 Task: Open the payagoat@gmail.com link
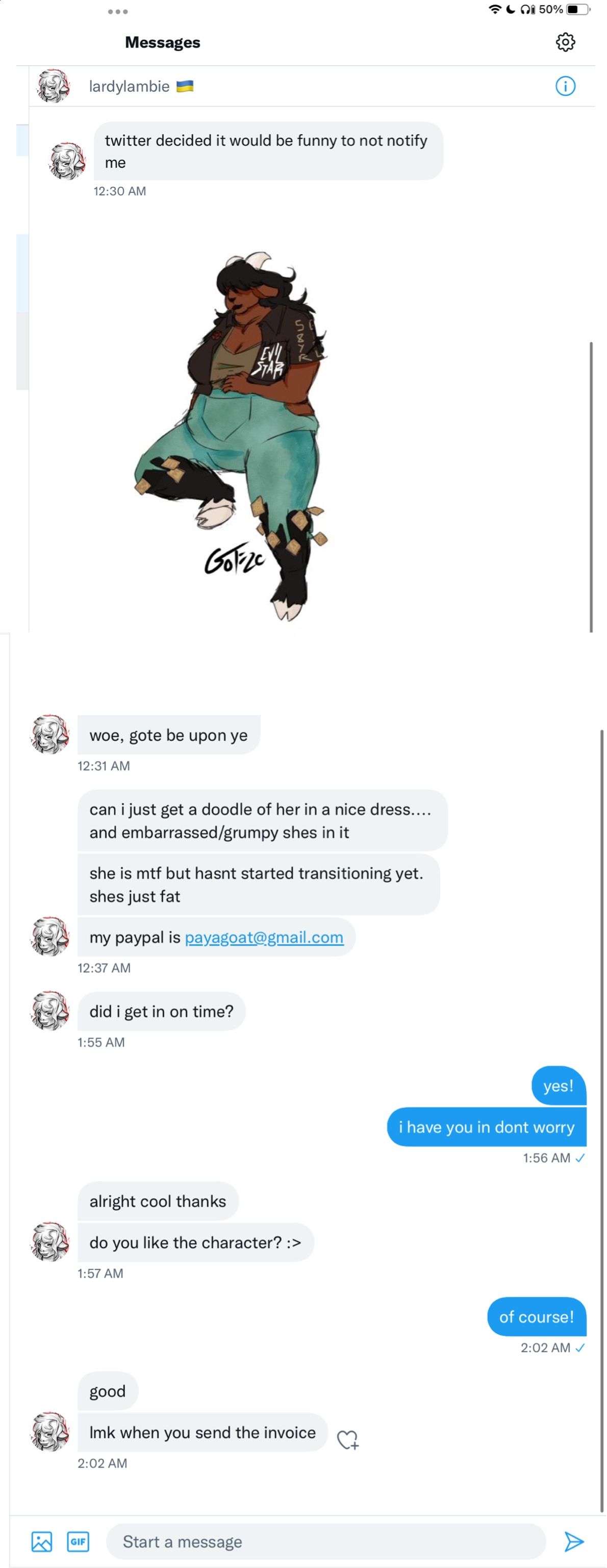pos(264,938)
